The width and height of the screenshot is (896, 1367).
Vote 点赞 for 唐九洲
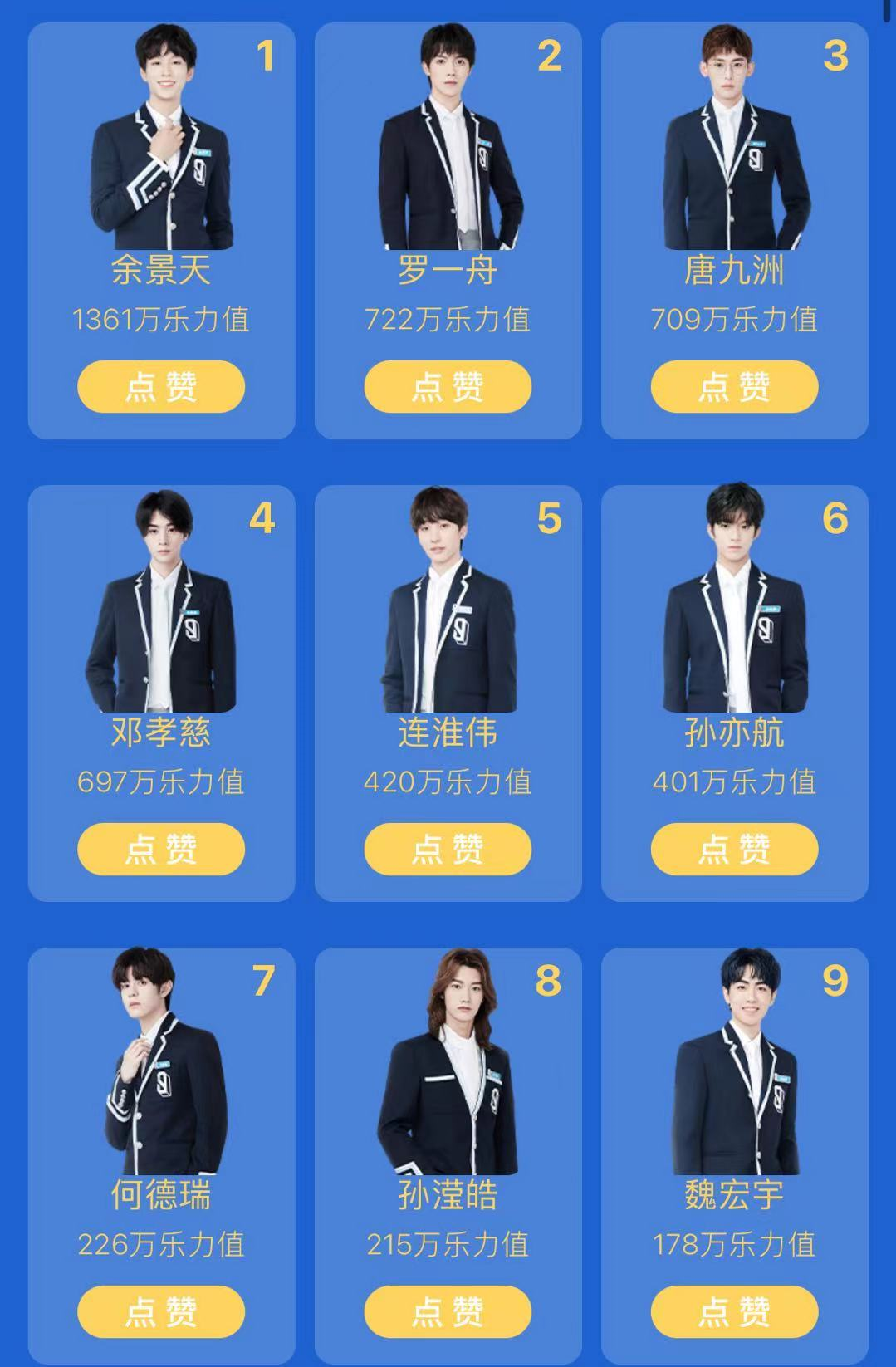[x=734, y=387]
